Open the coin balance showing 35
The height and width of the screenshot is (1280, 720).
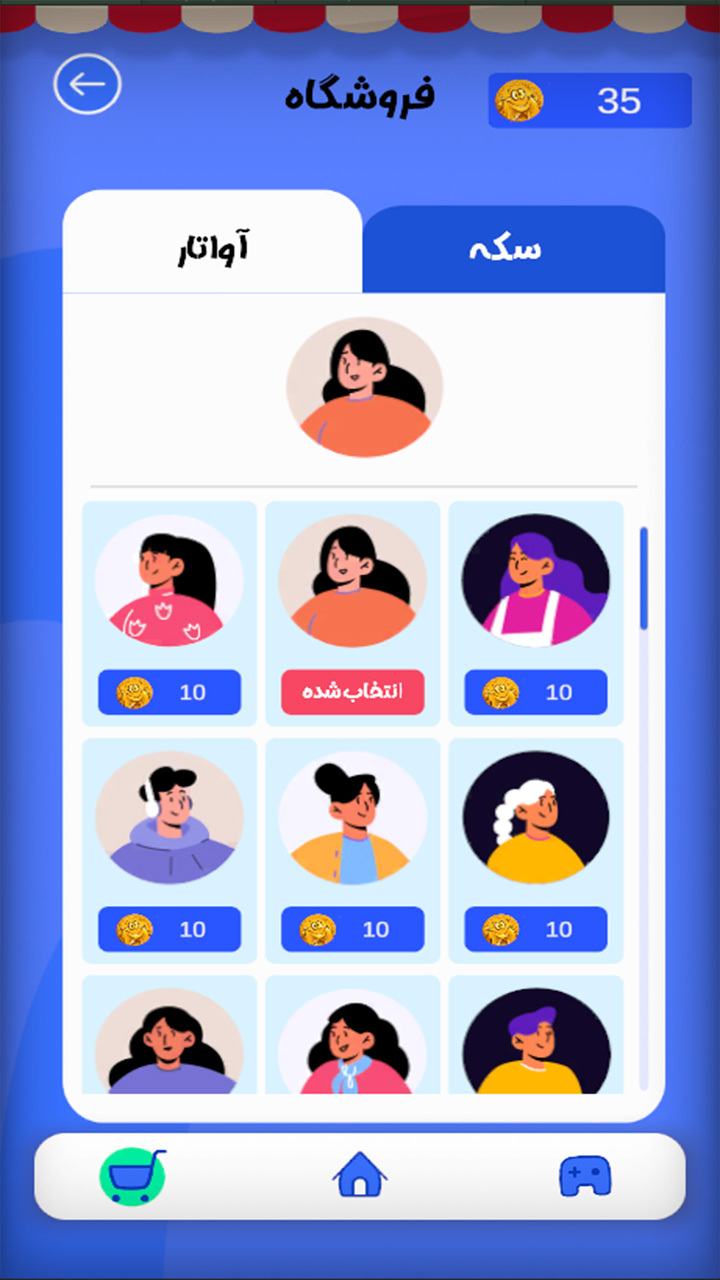(590, 101)
